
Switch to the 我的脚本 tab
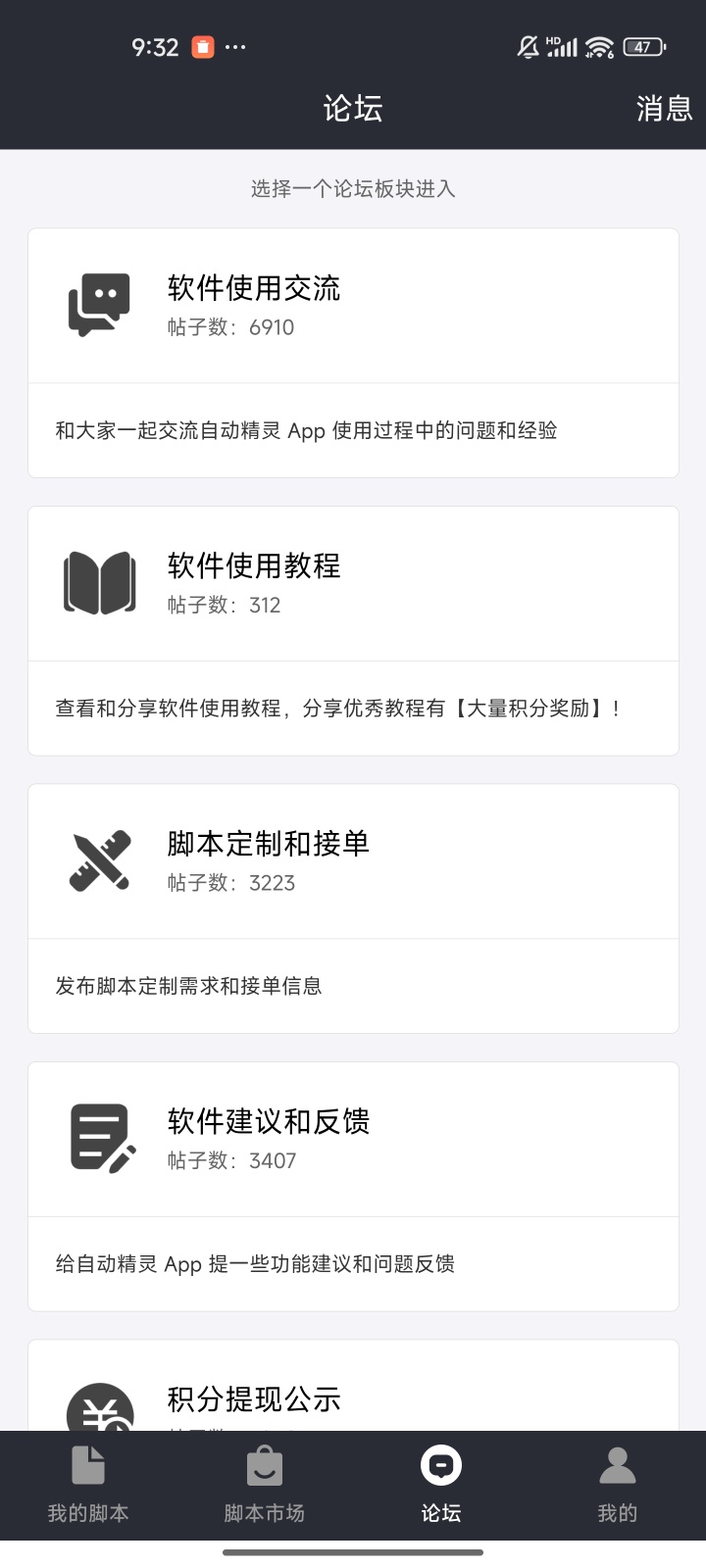[x=88, y=1485]
